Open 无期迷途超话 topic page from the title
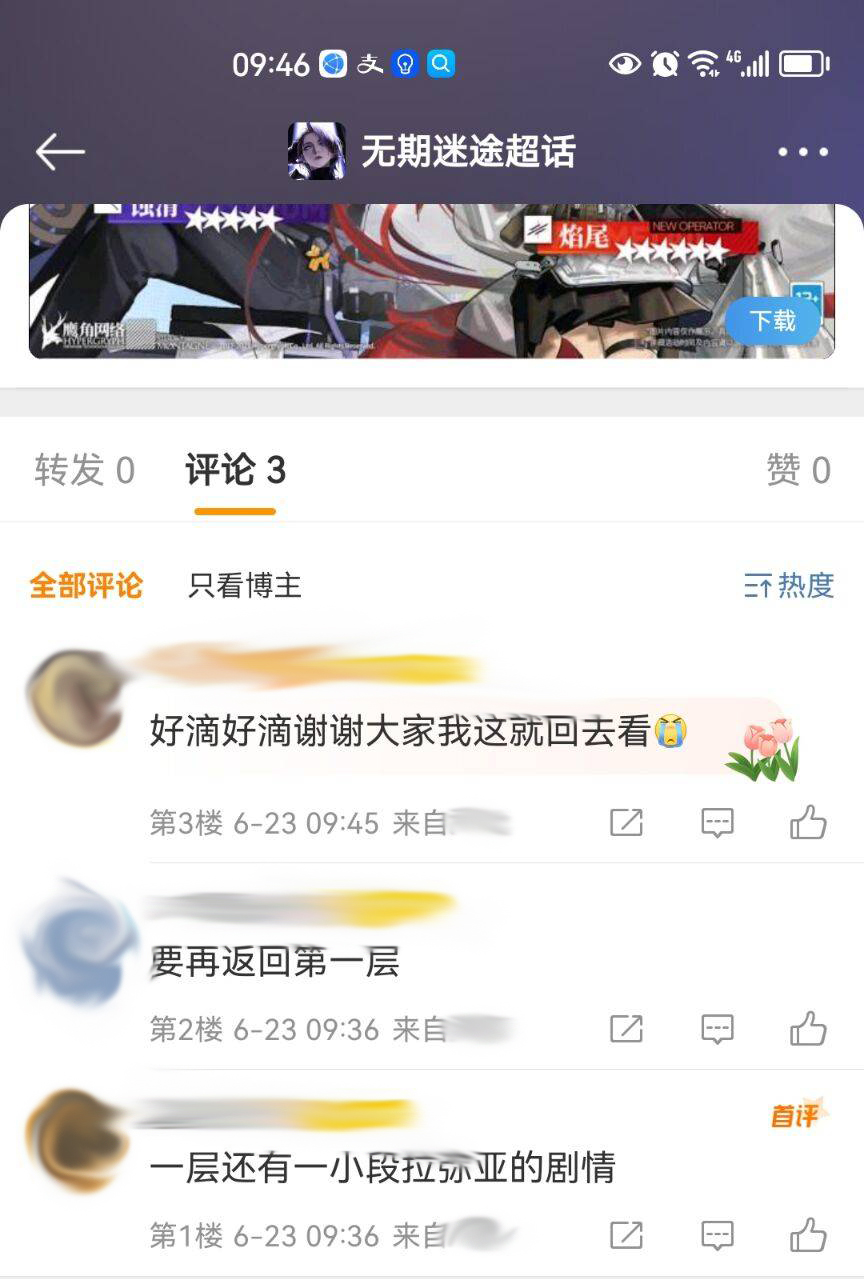The height and width of the screenshot is (1279, 864). (467, 152)
